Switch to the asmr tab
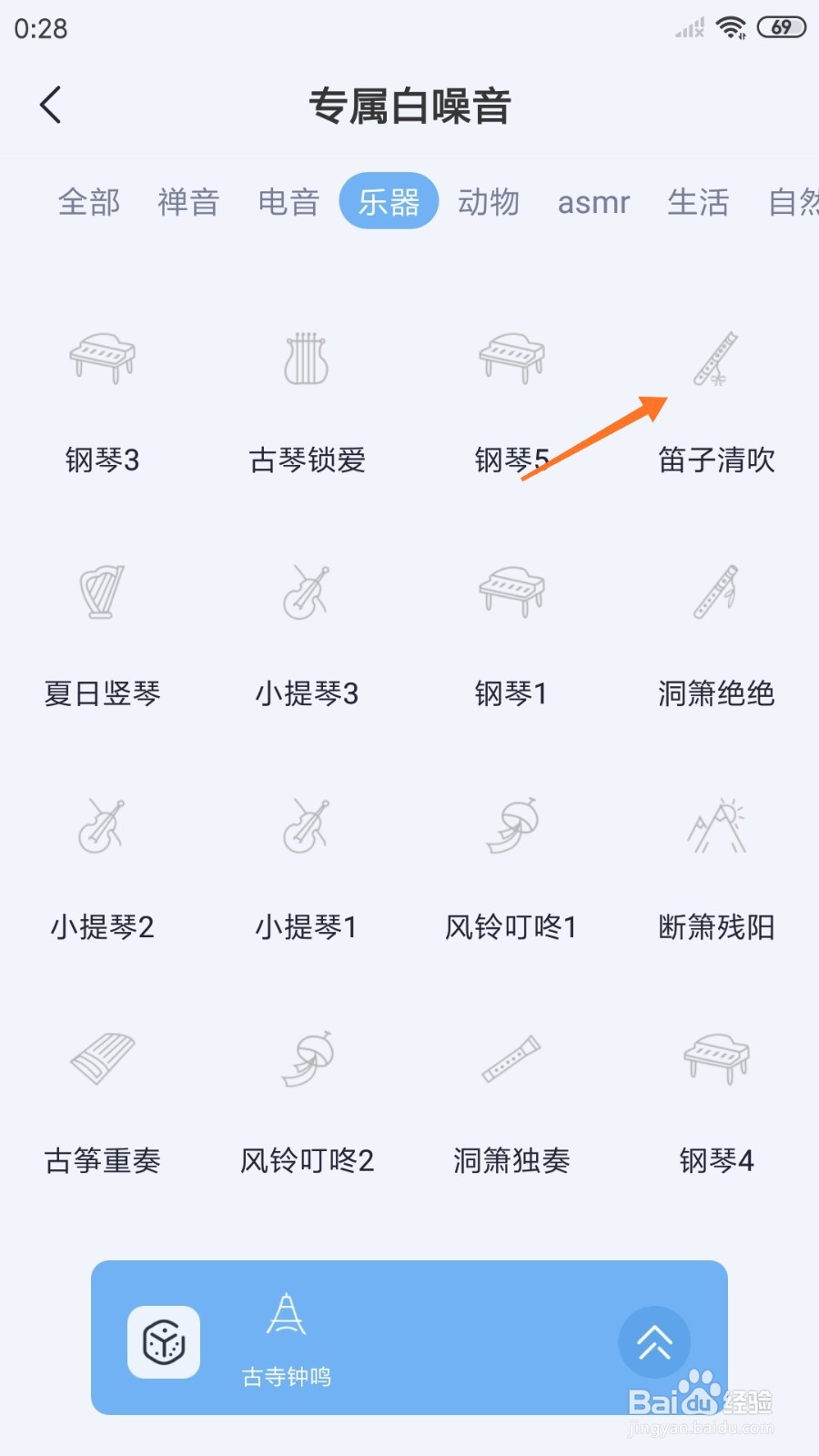 [x=593, y=202]
